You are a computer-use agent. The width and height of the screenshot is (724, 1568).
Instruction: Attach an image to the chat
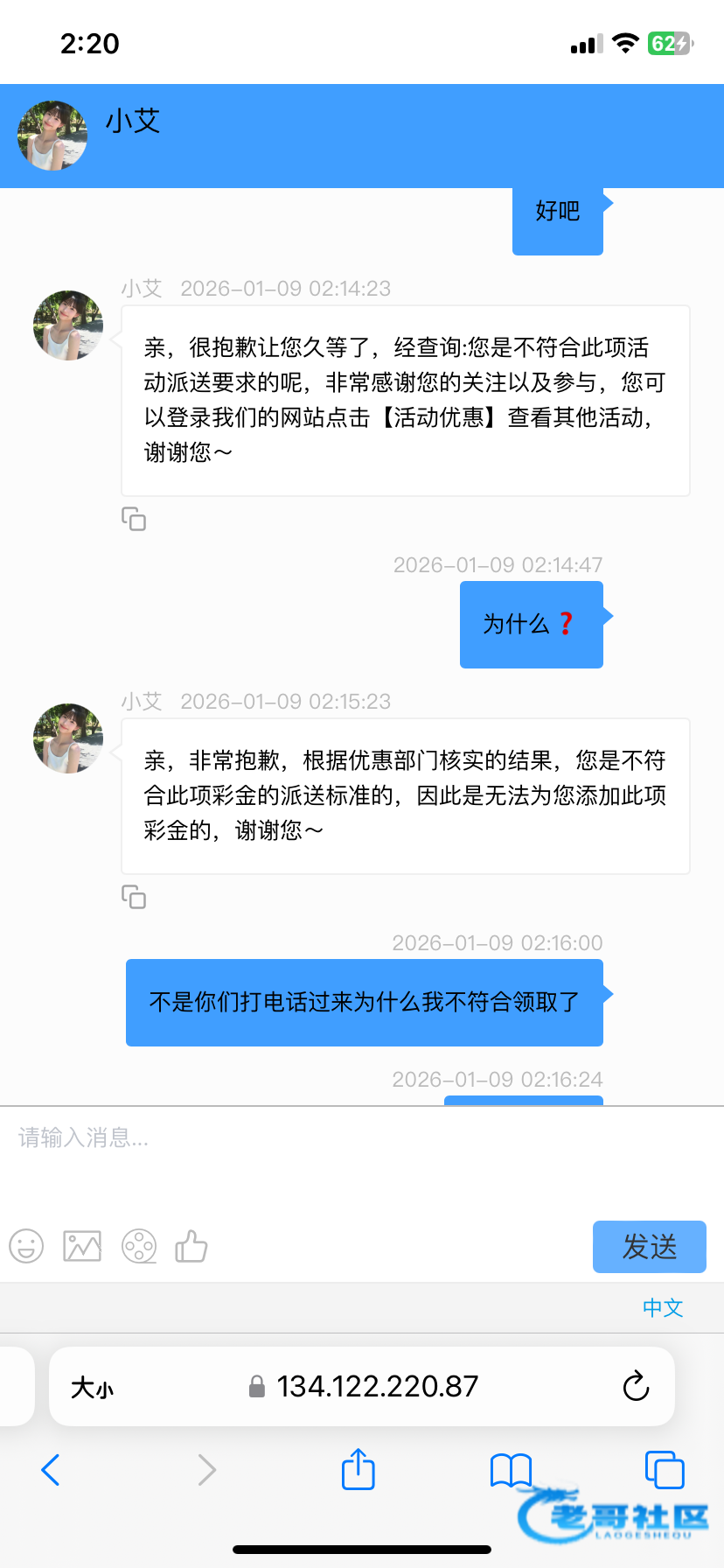click(x=82, y=1246)
